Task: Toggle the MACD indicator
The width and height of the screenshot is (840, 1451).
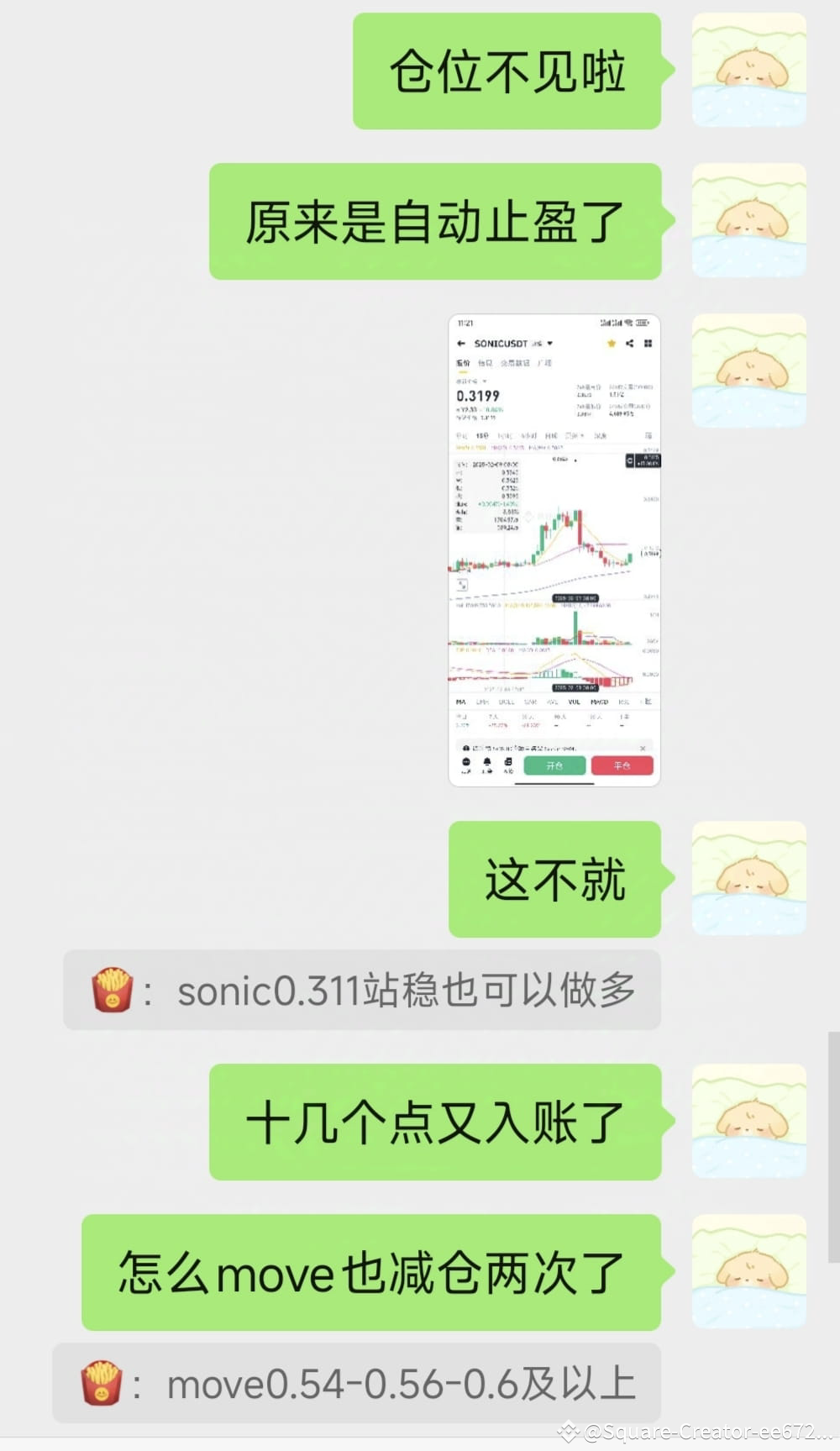Action: [x=599, y=702]
